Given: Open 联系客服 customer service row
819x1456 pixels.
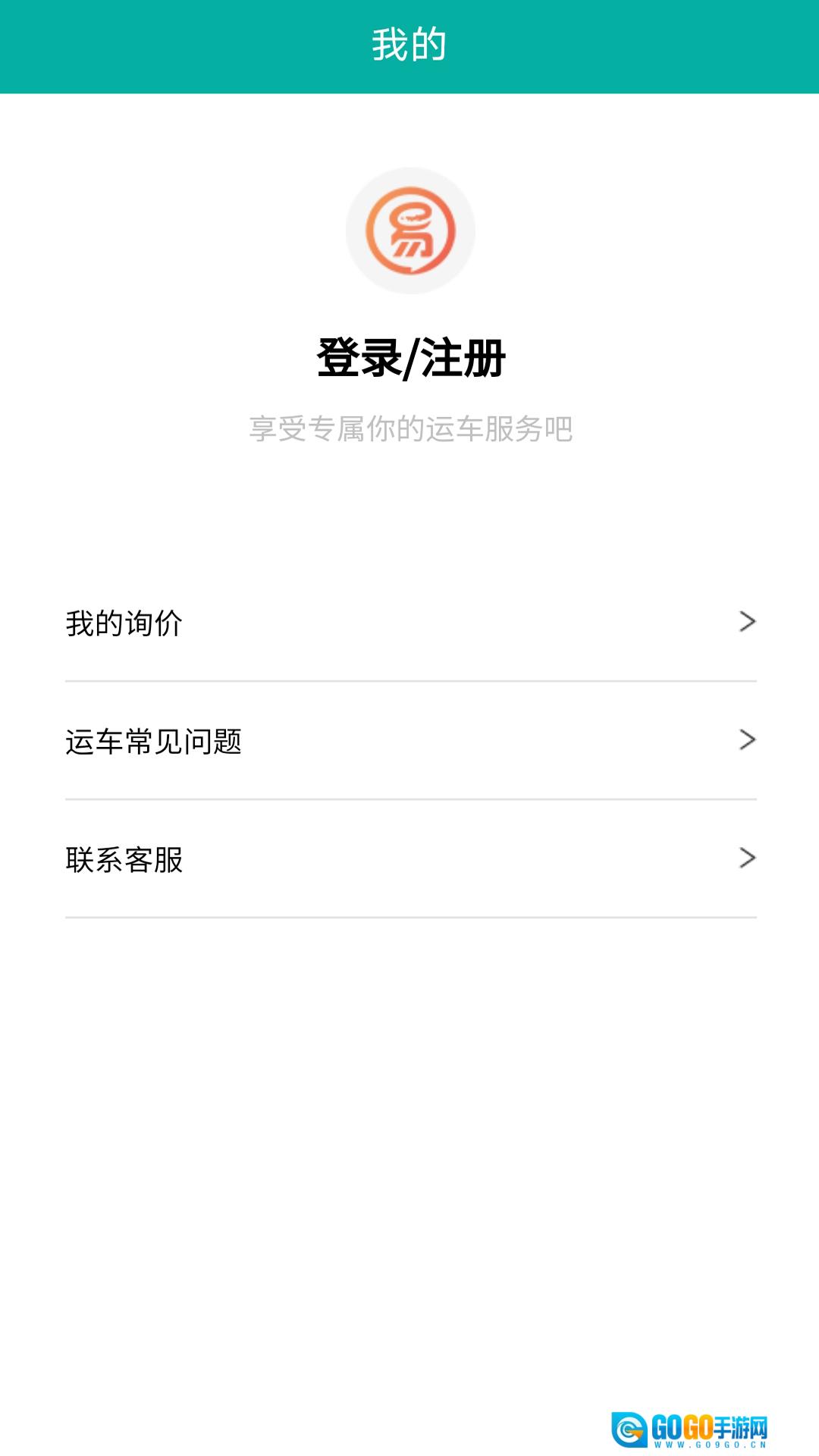Looking at the screenshot, I should 410,859.
